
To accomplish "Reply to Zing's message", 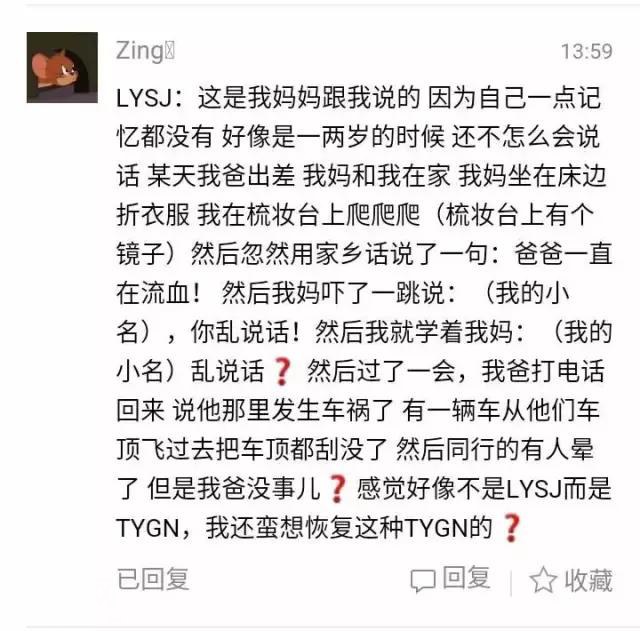I will point(452,579).
